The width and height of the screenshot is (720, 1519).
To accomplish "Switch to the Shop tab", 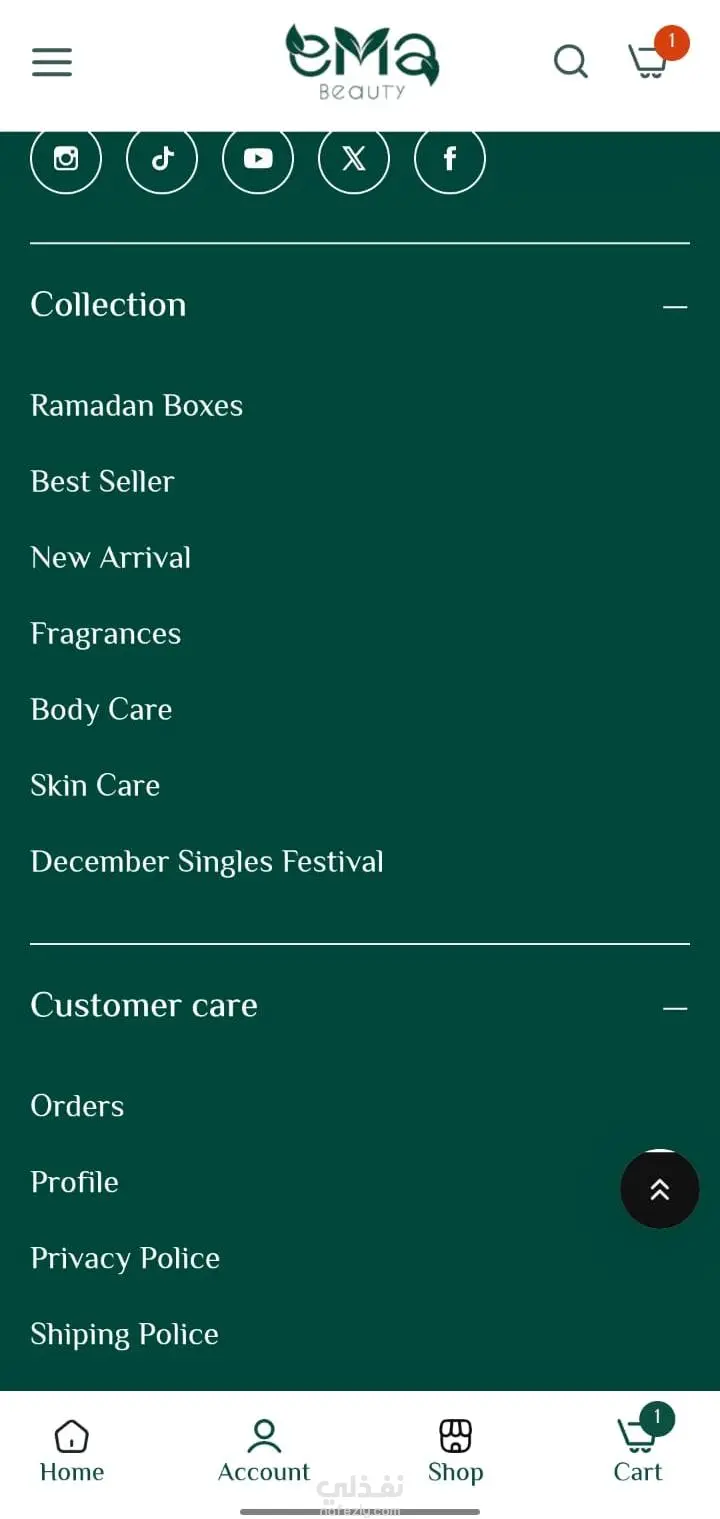I will tap(455, 1450).
